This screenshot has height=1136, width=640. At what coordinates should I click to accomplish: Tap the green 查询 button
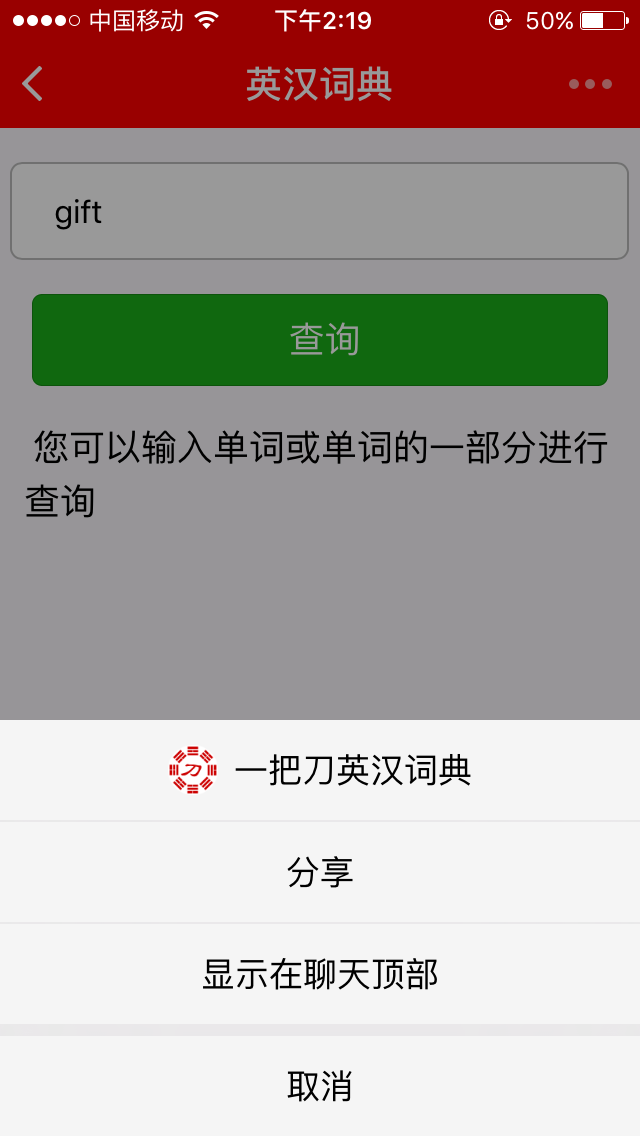[x=320, y=340]
